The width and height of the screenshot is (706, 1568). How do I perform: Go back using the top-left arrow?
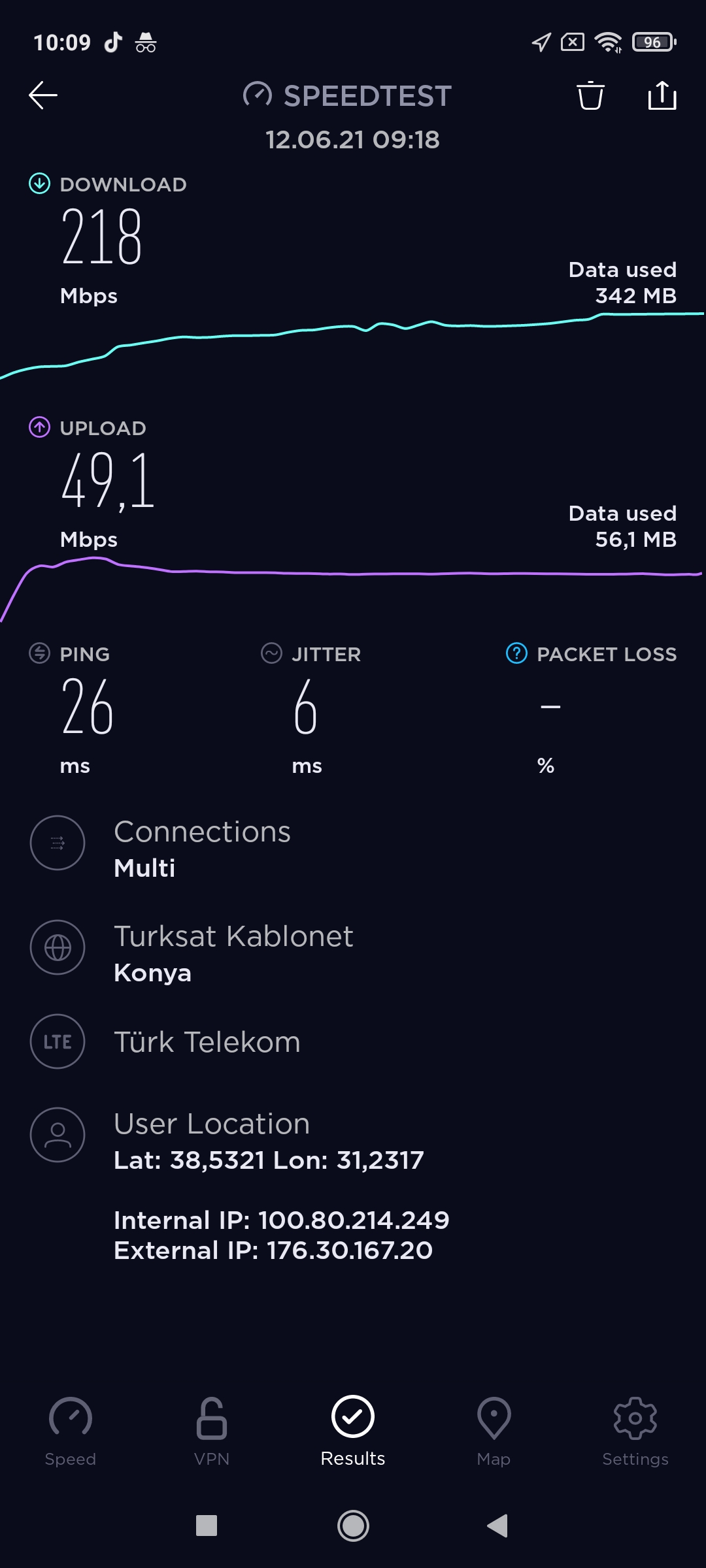pos(43,95)
